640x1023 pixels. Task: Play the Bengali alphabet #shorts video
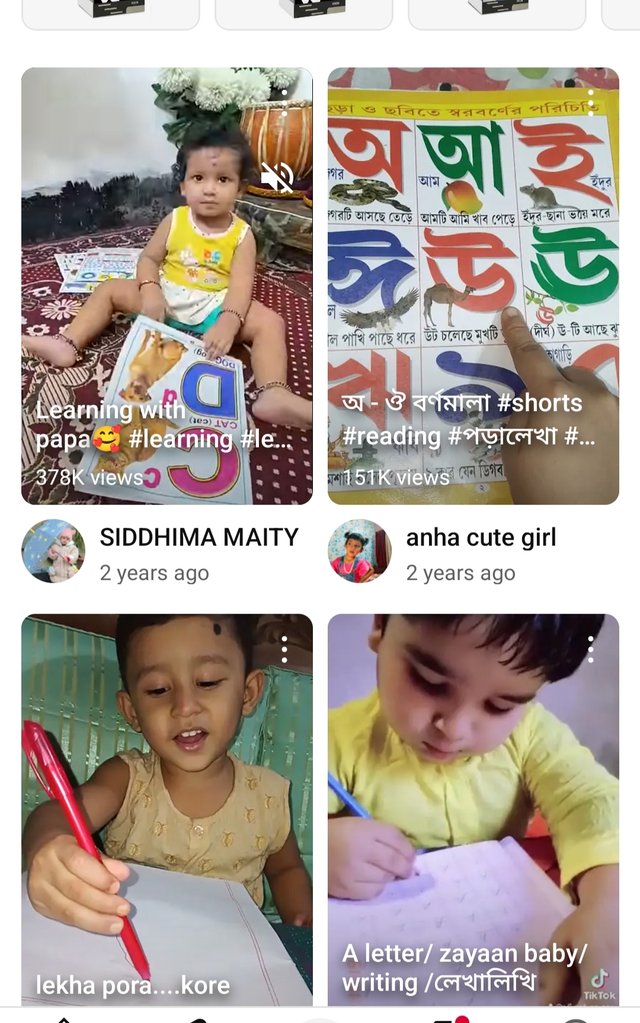473,300
